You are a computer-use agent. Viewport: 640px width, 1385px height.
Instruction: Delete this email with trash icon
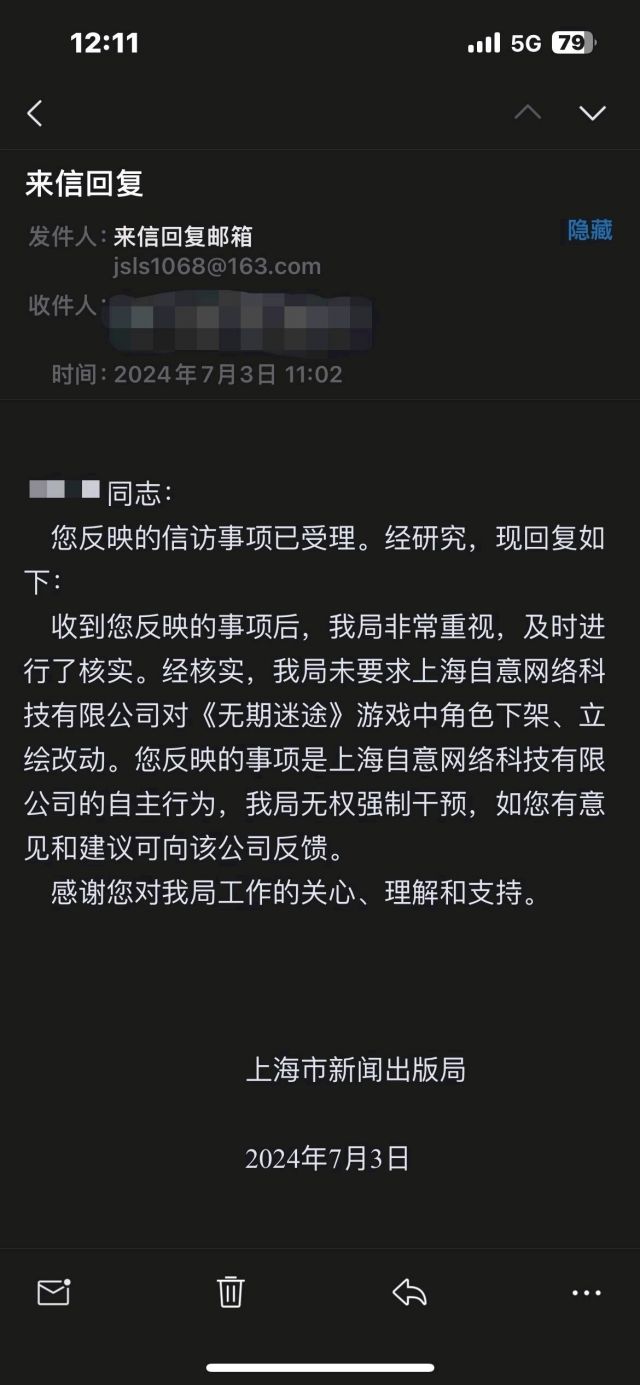(x=231, y=1292)
